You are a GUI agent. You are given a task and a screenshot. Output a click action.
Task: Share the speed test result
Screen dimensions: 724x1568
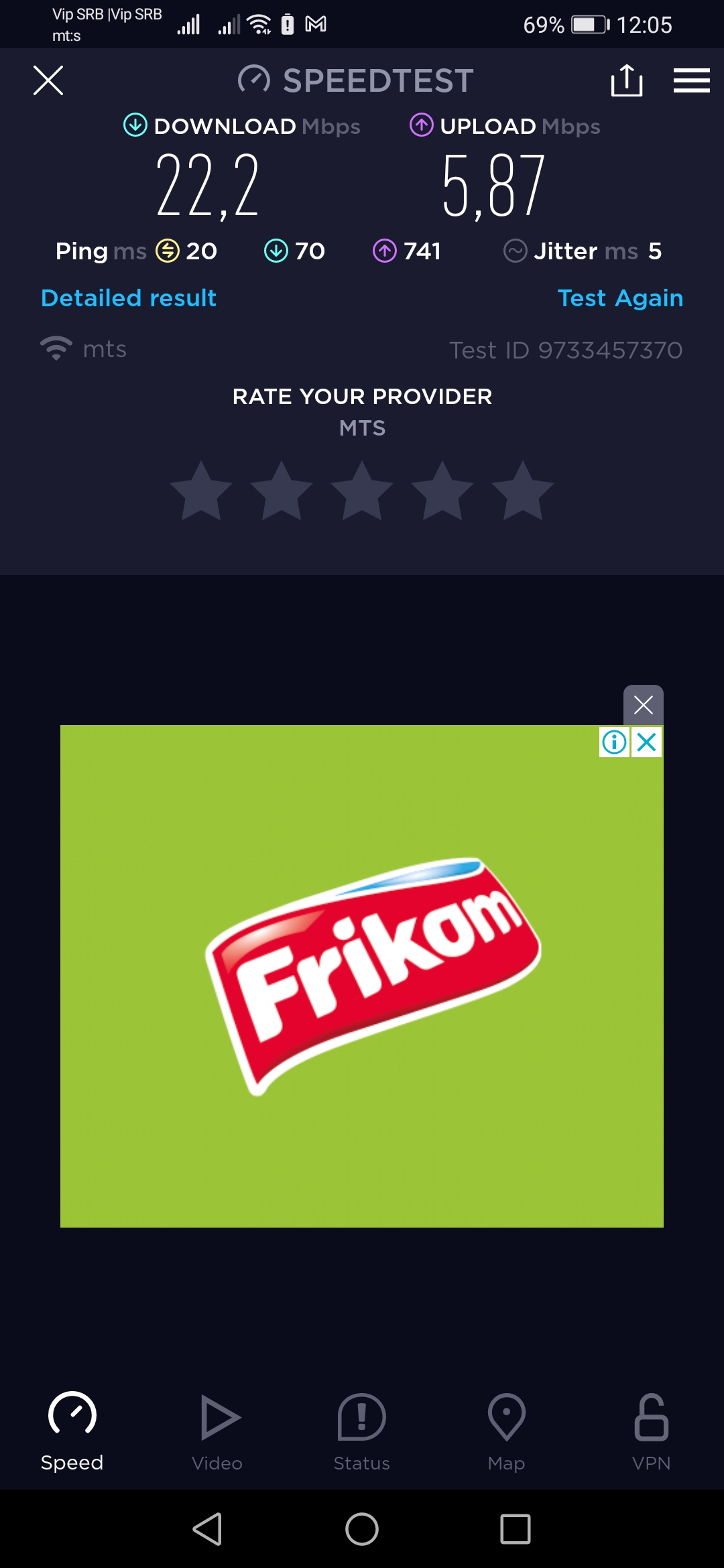627,80
